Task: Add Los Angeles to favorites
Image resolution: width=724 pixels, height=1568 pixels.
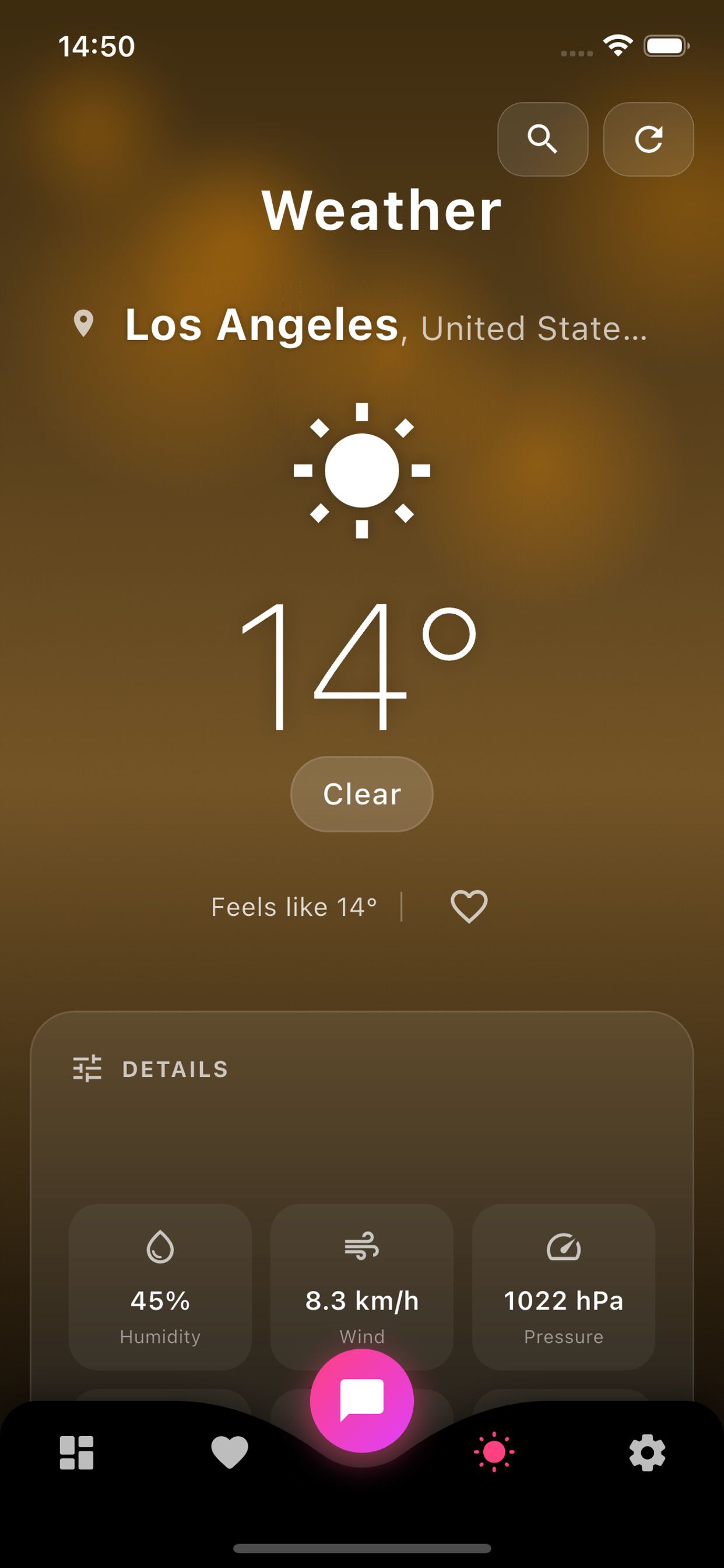Action: pyautogui.click(x=469, y=907)
